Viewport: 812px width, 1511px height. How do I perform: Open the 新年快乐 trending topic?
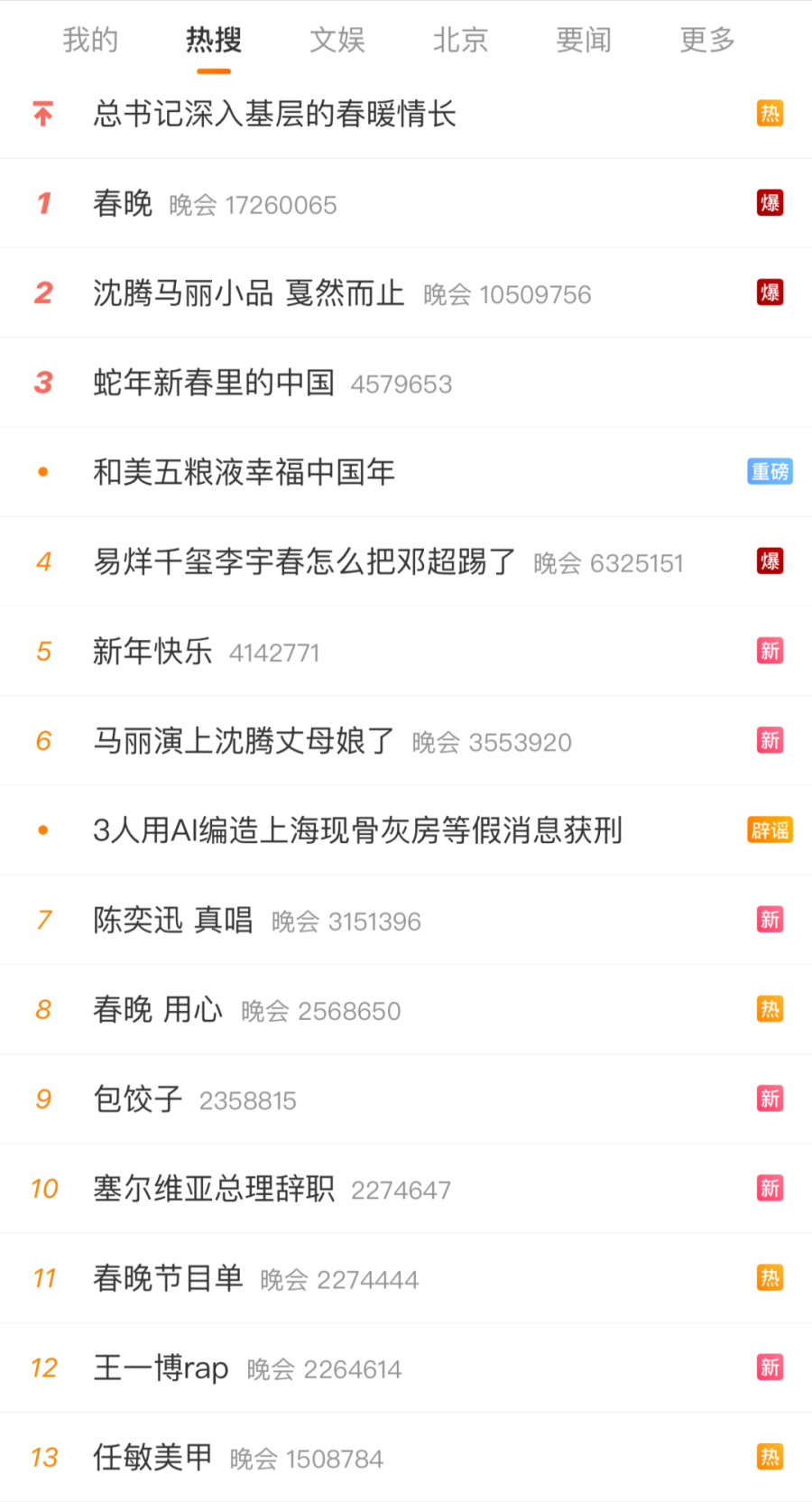point(153,651)
